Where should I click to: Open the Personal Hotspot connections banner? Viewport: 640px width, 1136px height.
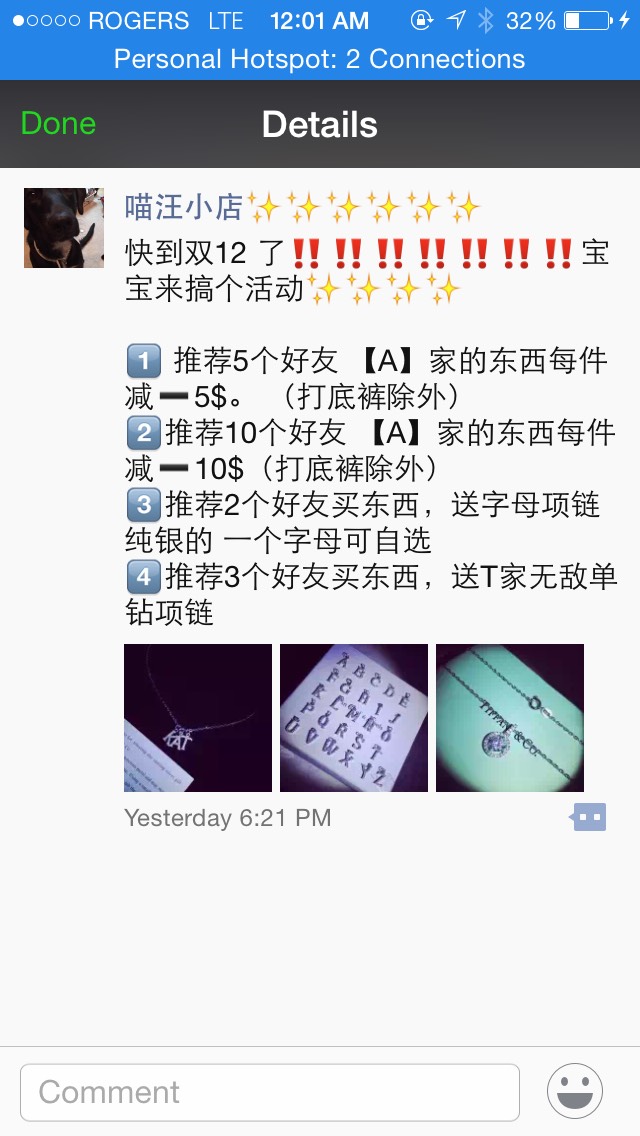(320, 59)
